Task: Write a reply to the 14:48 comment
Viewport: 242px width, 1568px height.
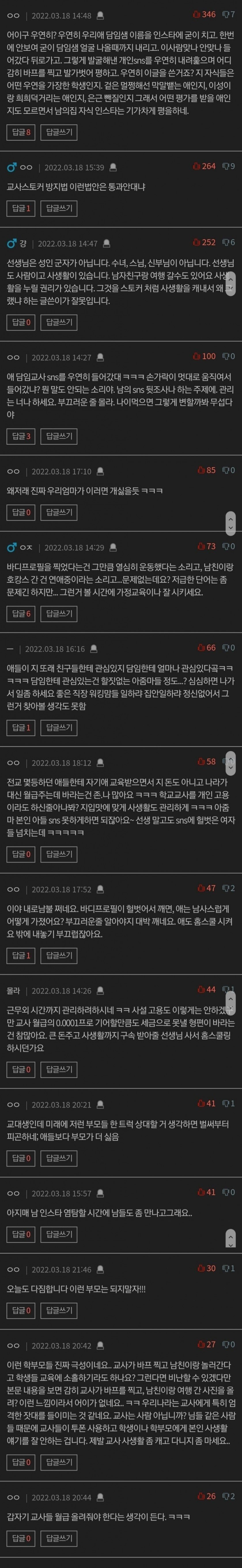Action: [60, 132]
